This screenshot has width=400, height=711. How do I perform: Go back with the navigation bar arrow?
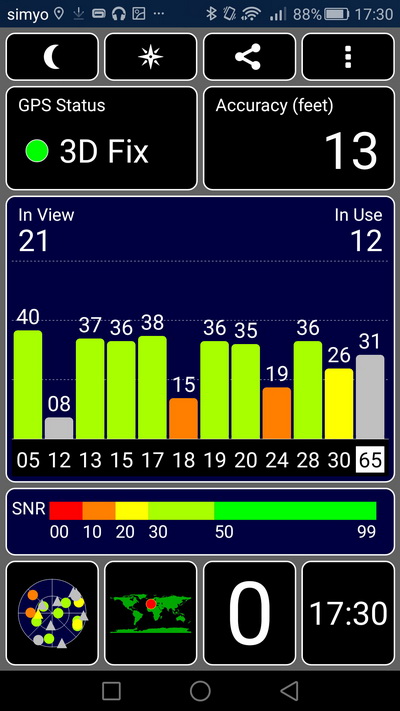pyautogui.click(x=289, y=691)
